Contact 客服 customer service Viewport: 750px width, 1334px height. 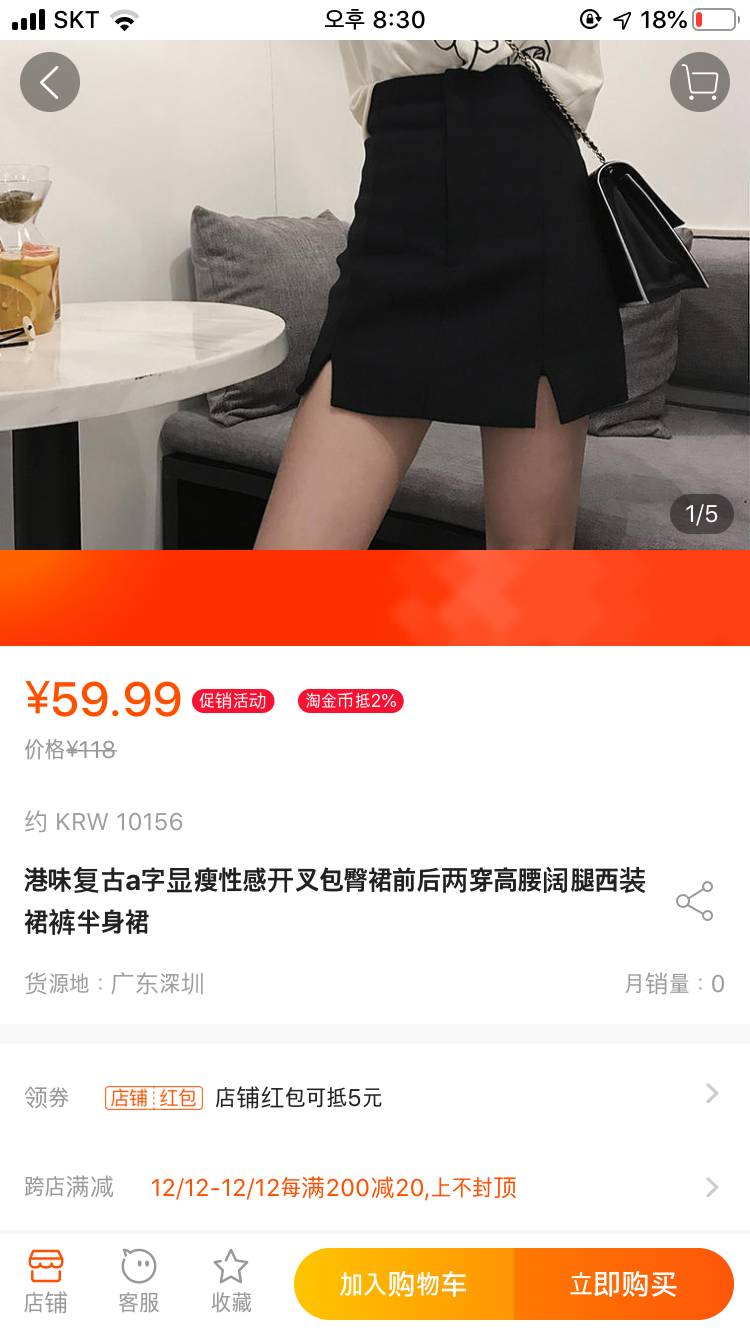click(x=137, y=1283)
